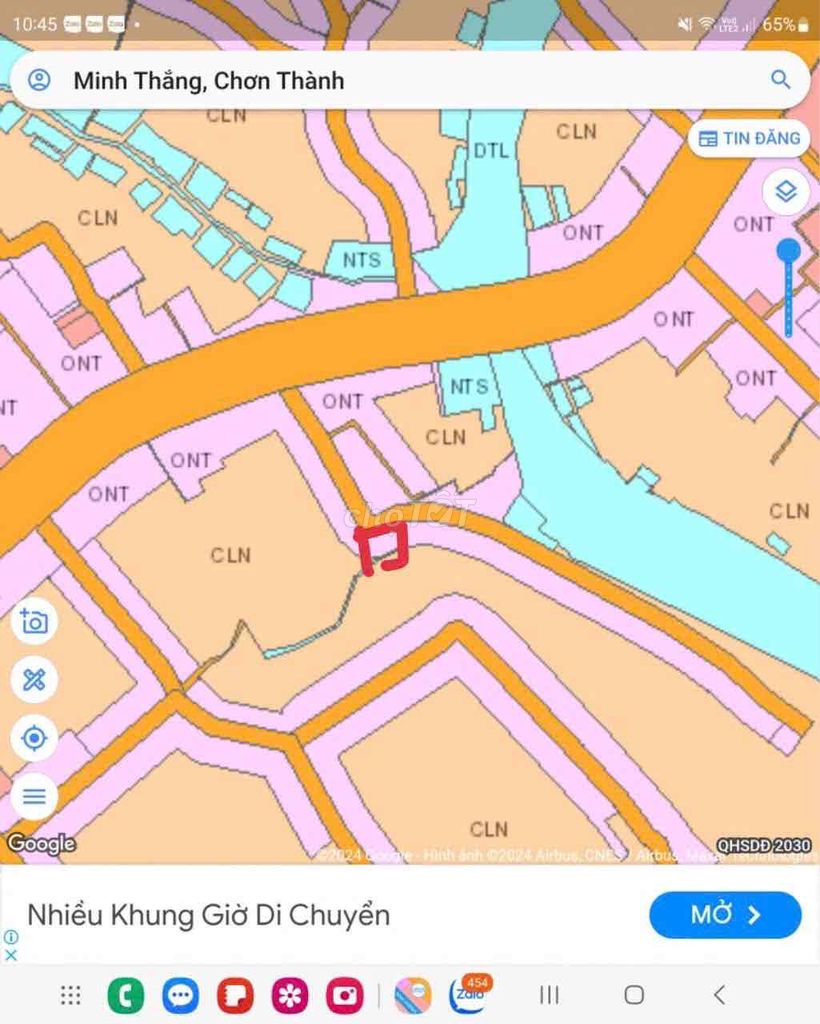Close the ad banner

click(x=11, y=955)
